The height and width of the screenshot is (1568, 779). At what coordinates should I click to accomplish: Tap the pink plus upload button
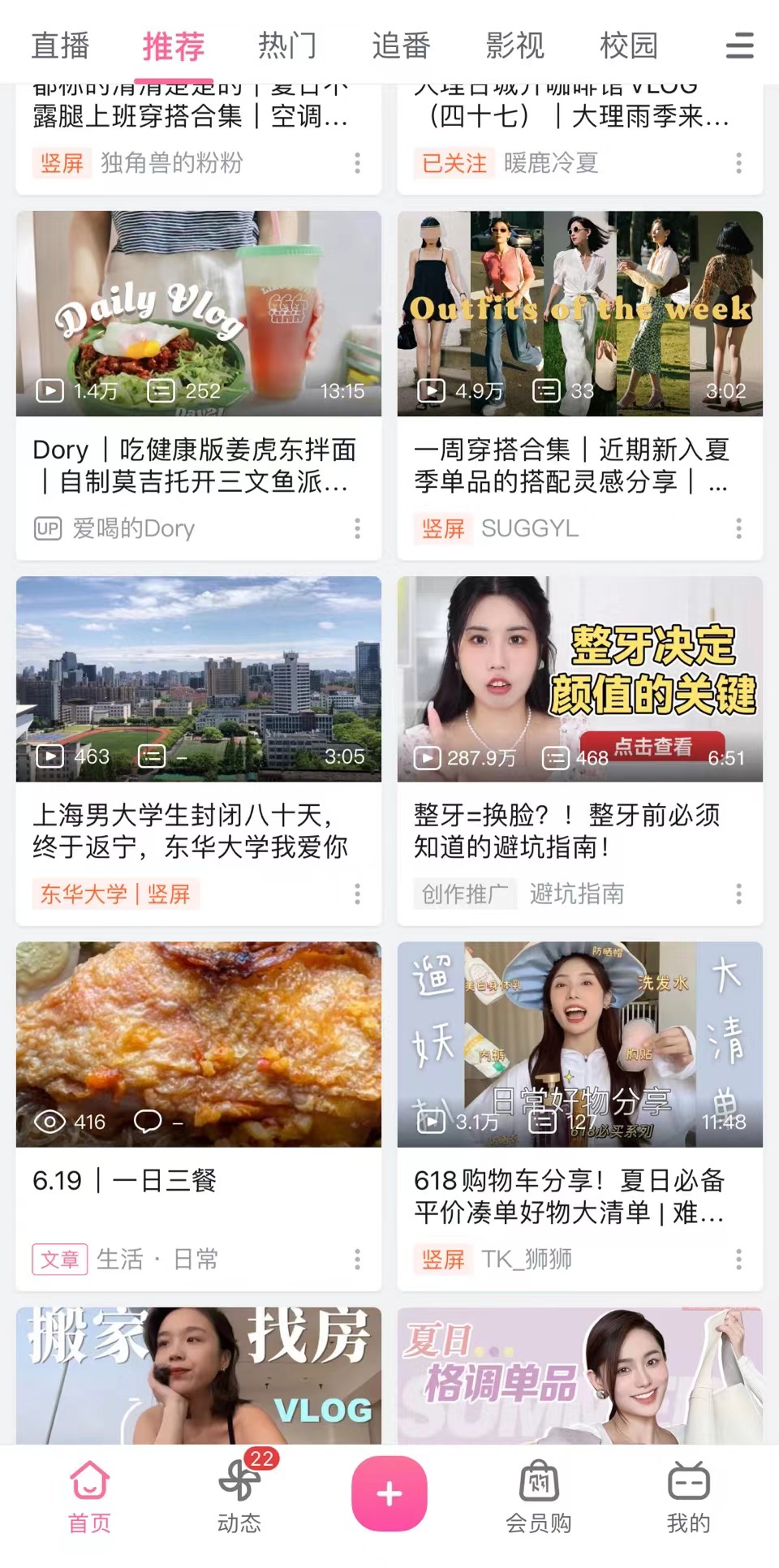[x=389, y=1493]
